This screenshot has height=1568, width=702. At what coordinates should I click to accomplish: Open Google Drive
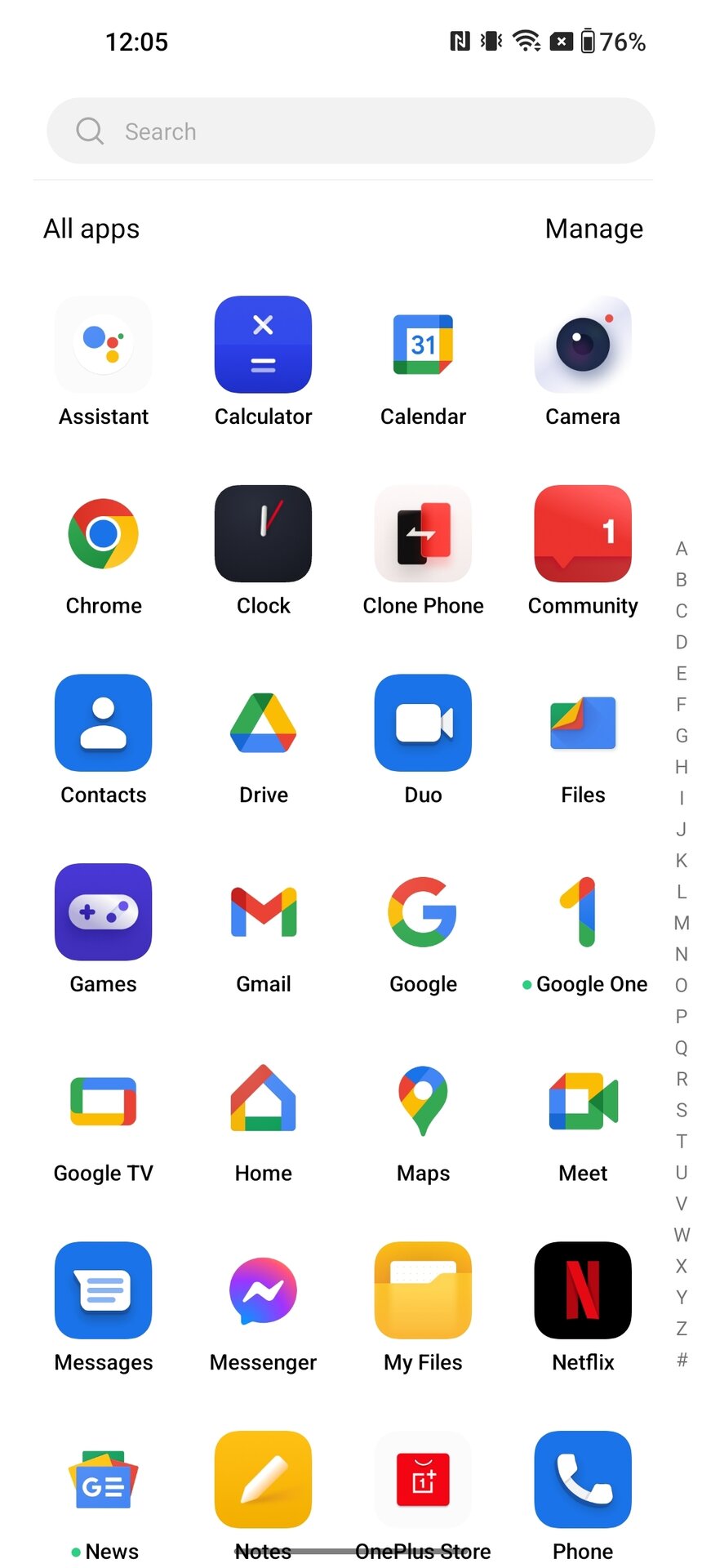tap(263, 724)
